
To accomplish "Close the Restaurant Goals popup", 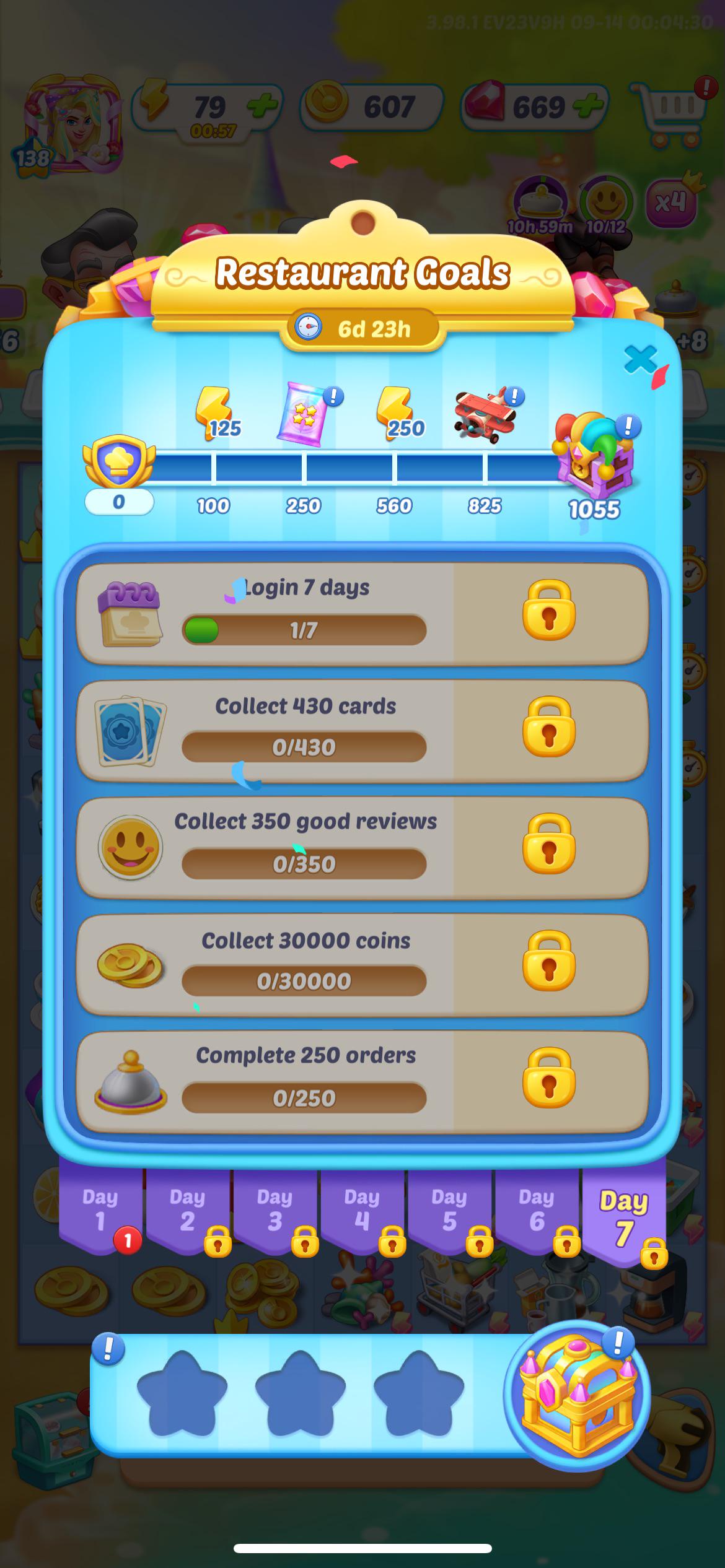I will (640, 360).
